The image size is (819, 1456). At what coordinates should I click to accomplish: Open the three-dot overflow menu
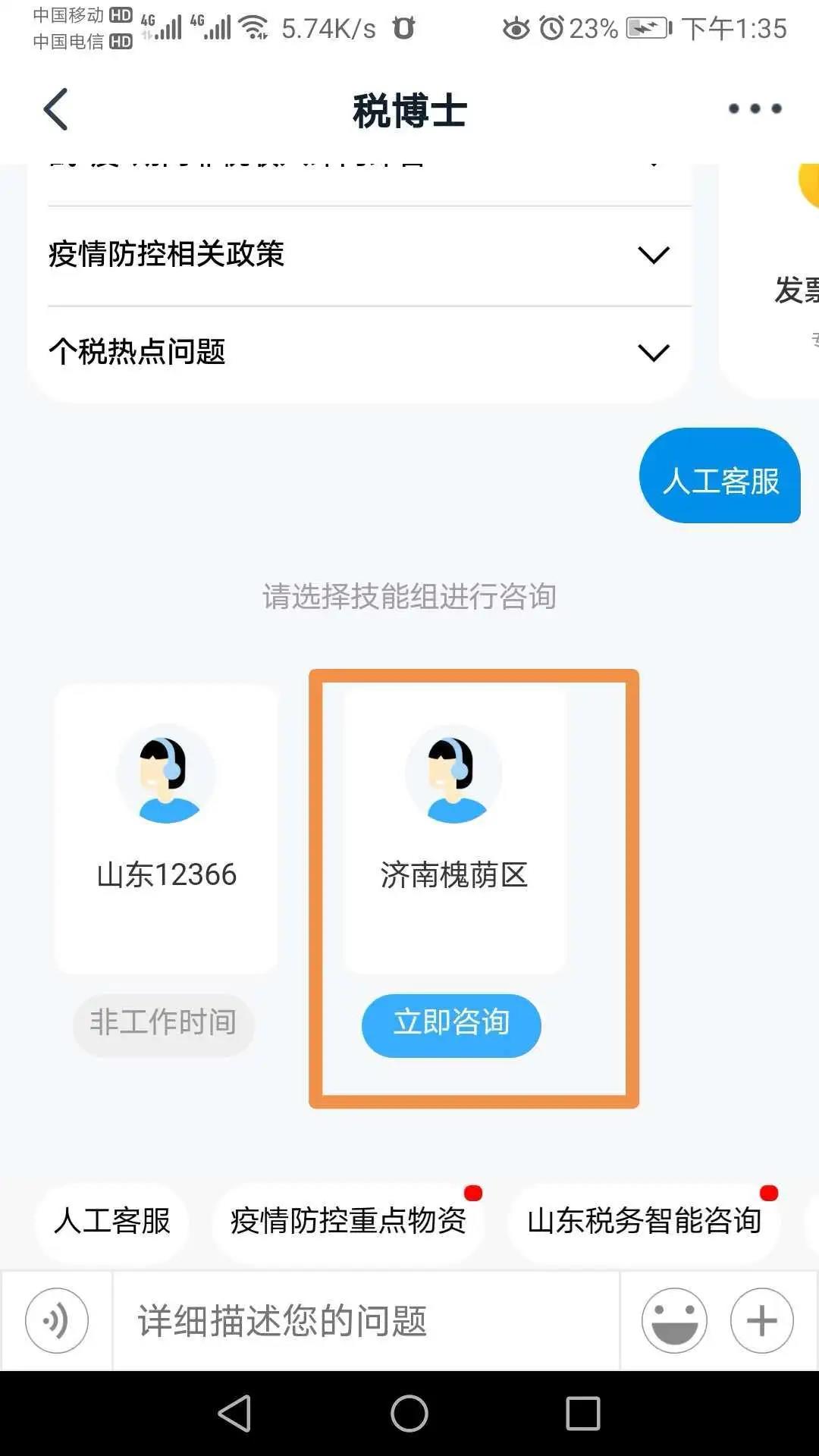tap(755, 109)
